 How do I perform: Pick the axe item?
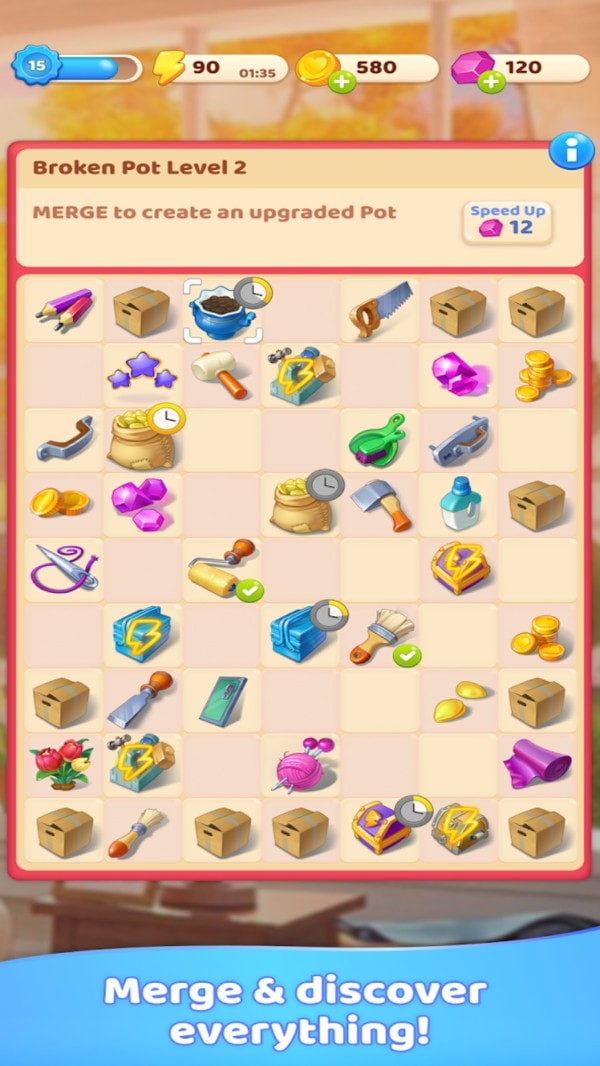(382, 505)
